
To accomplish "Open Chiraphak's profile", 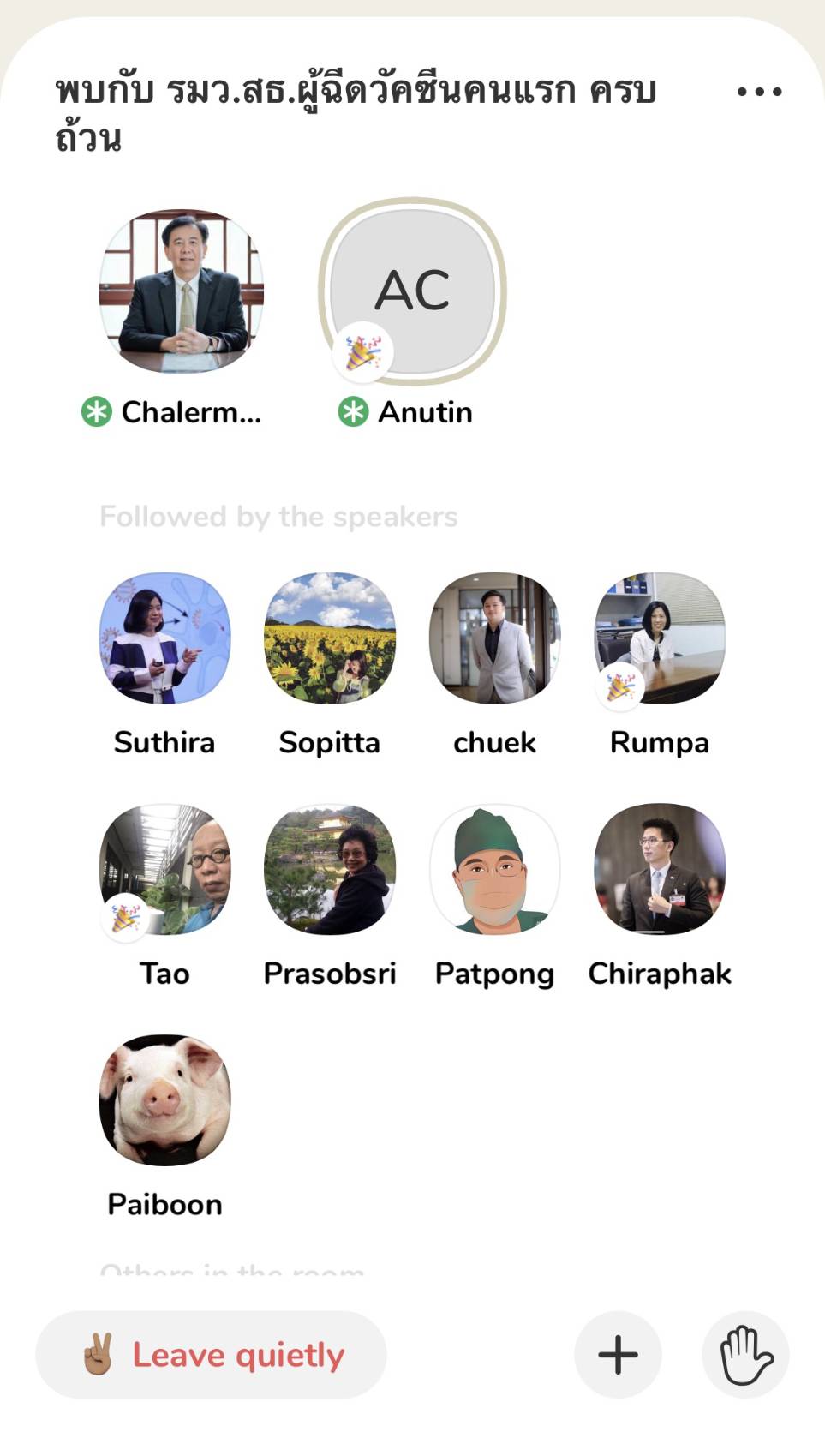I will [x=660, y=869].
